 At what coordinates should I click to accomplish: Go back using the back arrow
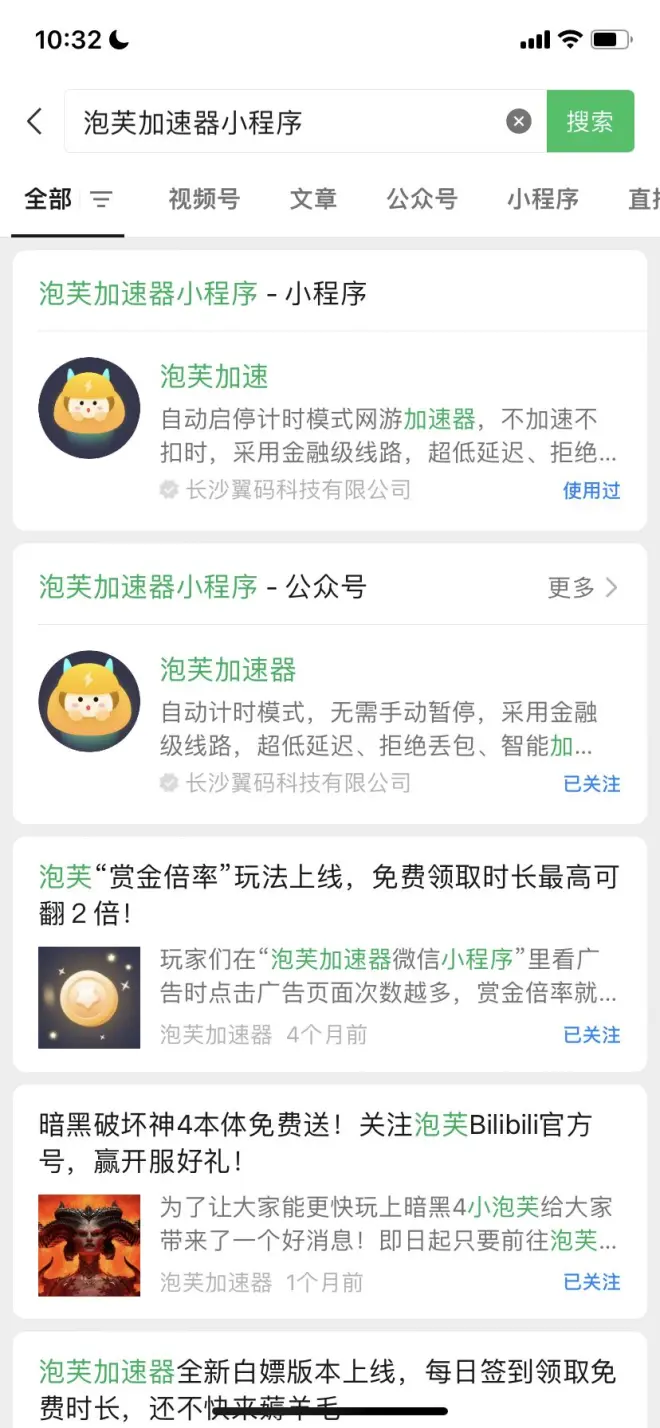coord(35,122)
